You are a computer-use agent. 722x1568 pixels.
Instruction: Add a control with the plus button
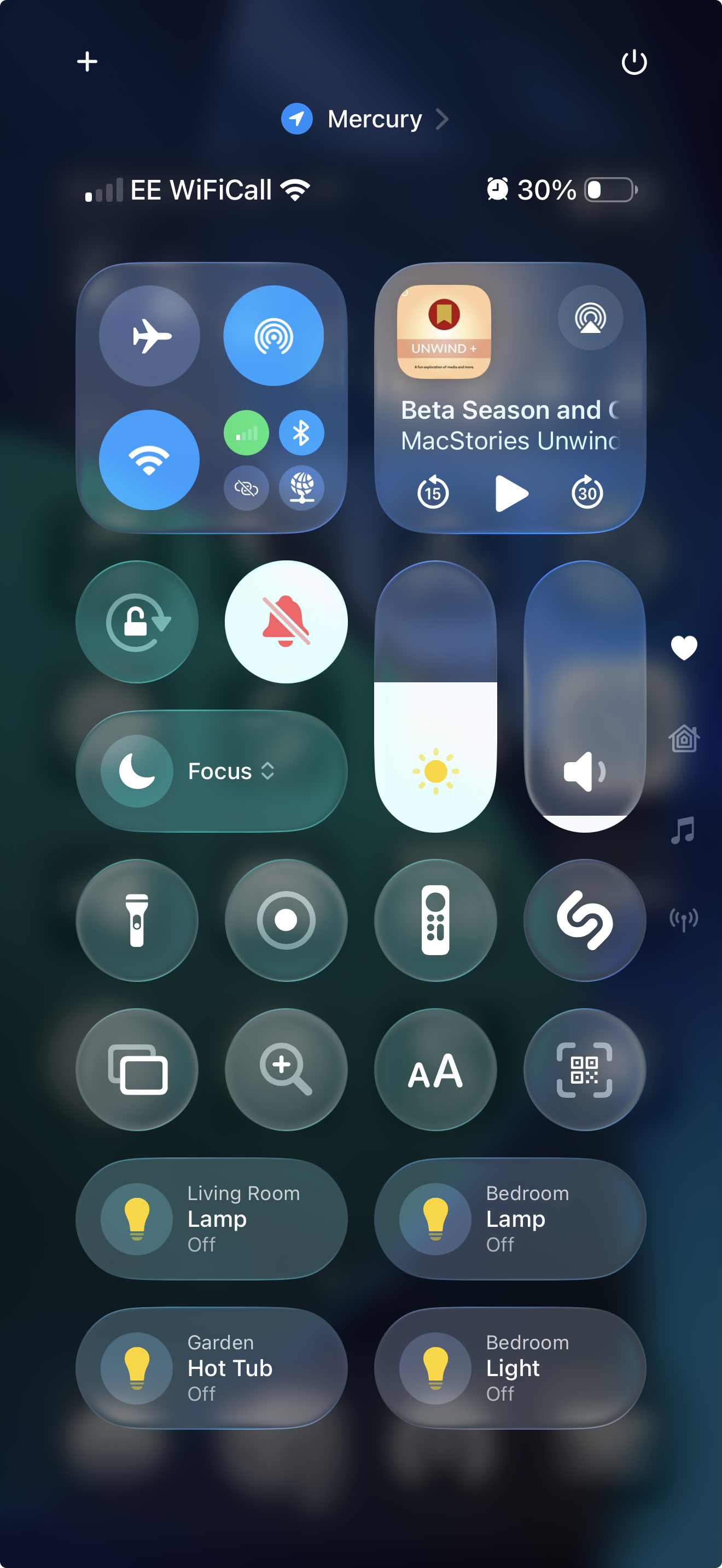(x=87, y=61)
